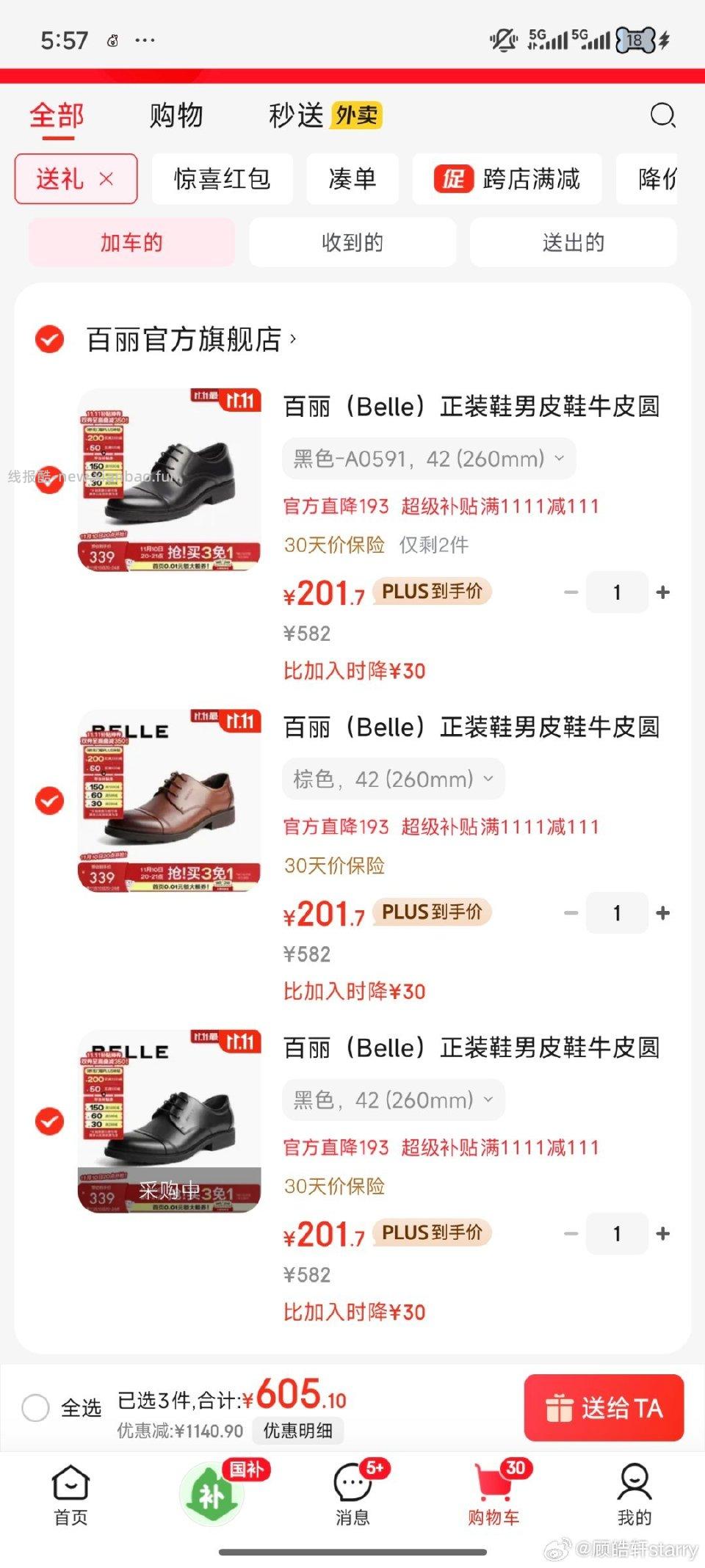This screenshot has height=1568, width=705.
Task: Open the search icon at top right
Action: coord(663,115)
